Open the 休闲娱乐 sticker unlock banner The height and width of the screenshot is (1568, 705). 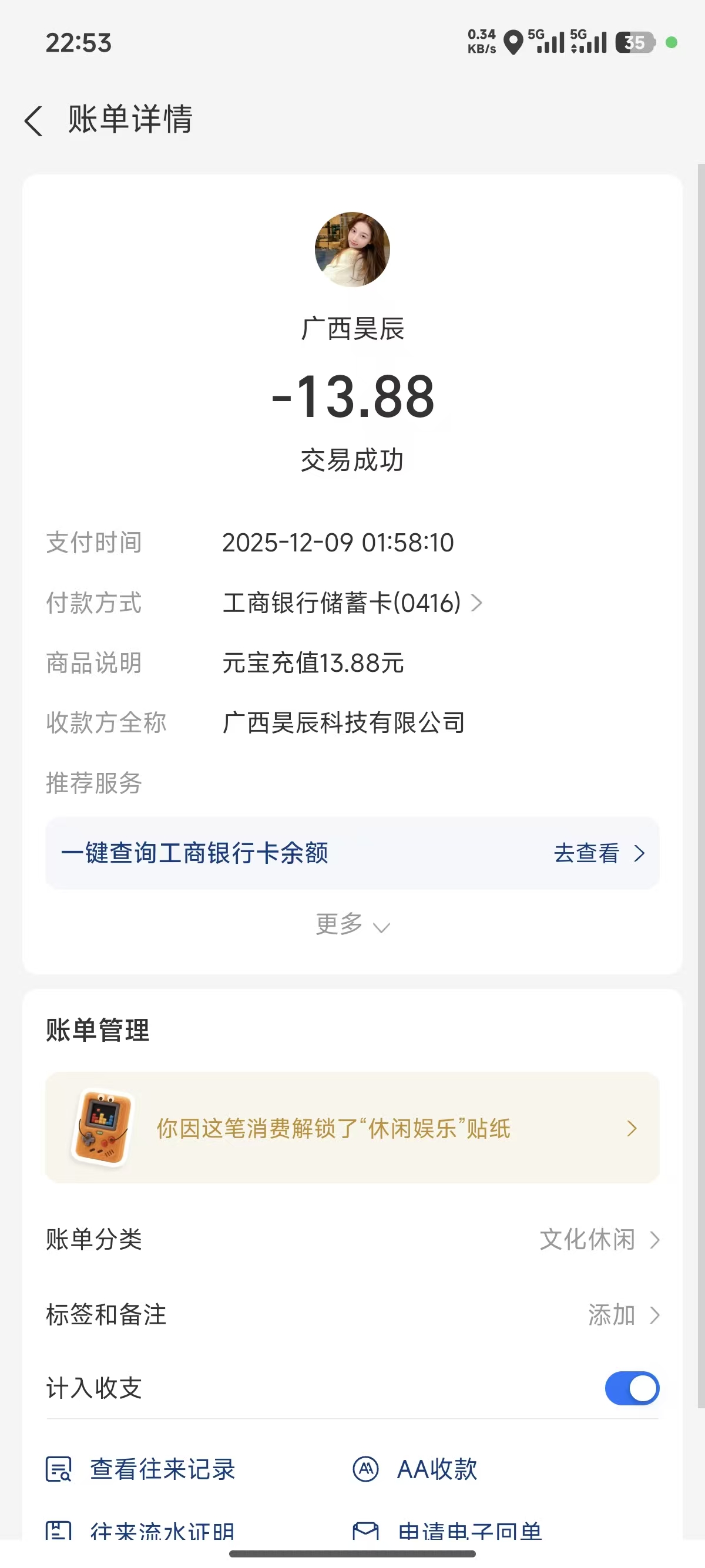pyautogui.click(x=352, y=1128)
